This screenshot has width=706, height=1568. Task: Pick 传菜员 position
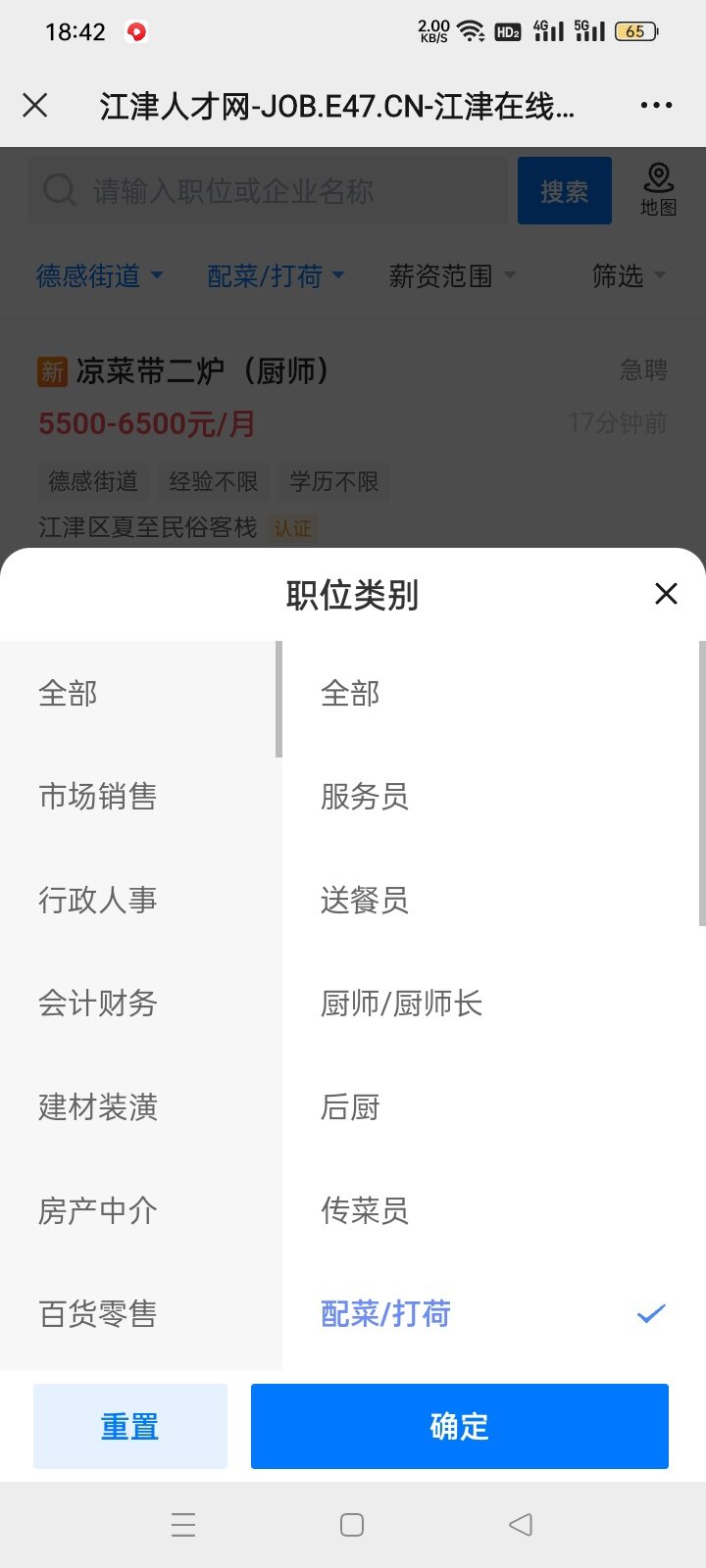(x=365, y=1210)
